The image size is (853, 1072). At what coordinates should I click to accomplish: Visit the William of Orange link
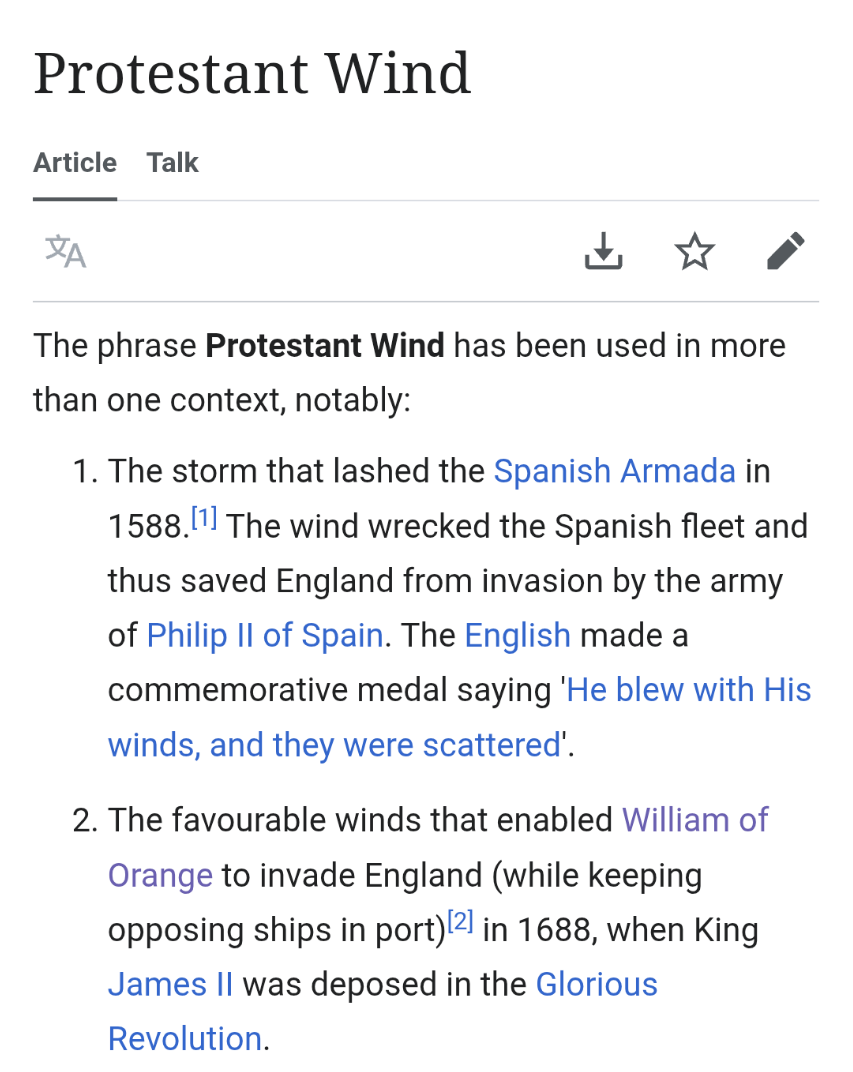pos(694,821)
